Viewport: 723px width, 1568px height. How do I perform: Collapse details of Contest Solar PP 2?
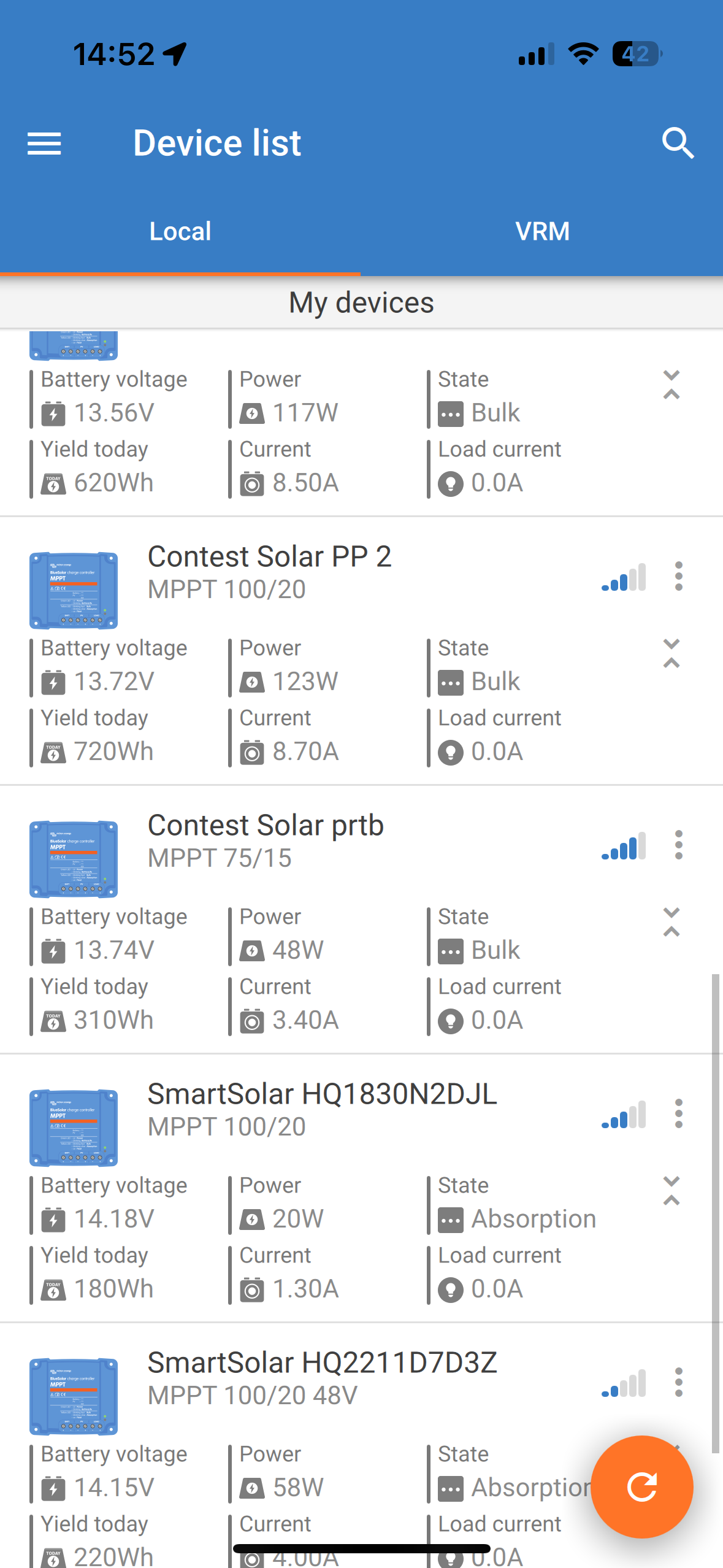[x=671, y=653]
